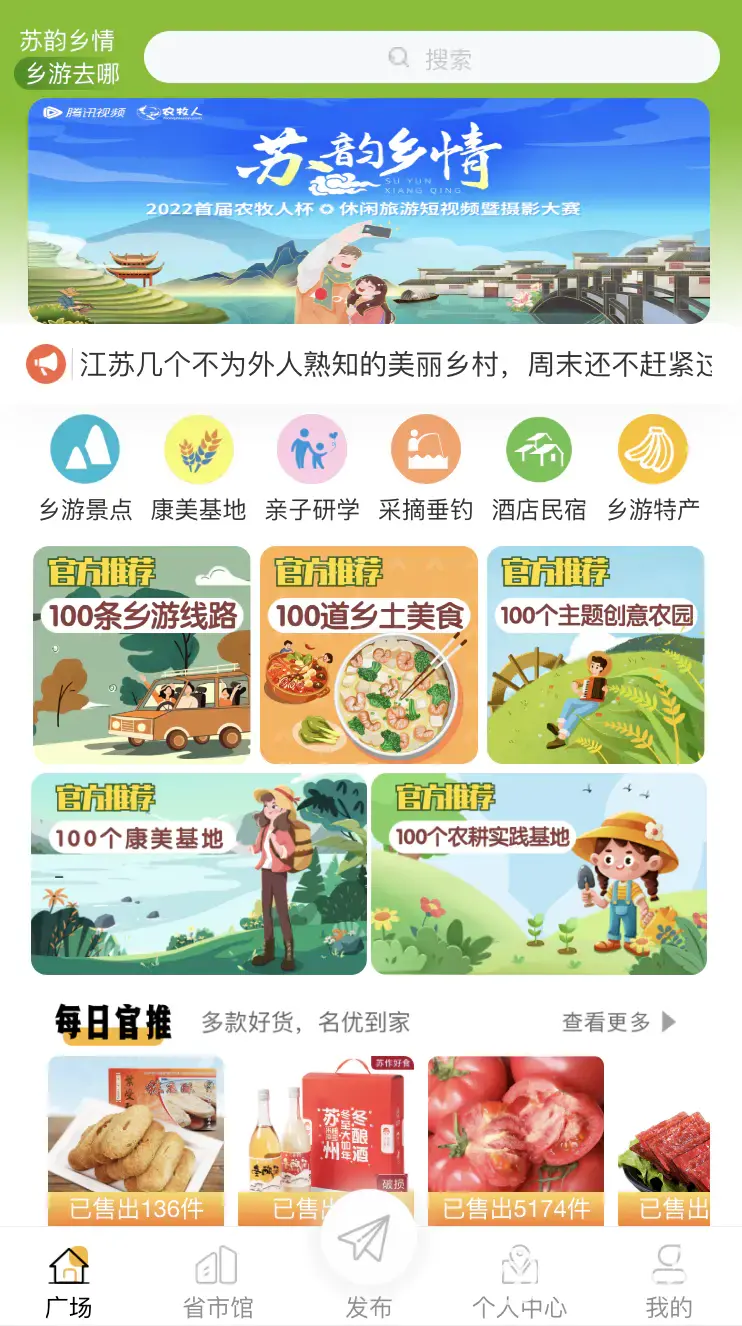Open the 100条乡游线路 card

click(141, 655)
